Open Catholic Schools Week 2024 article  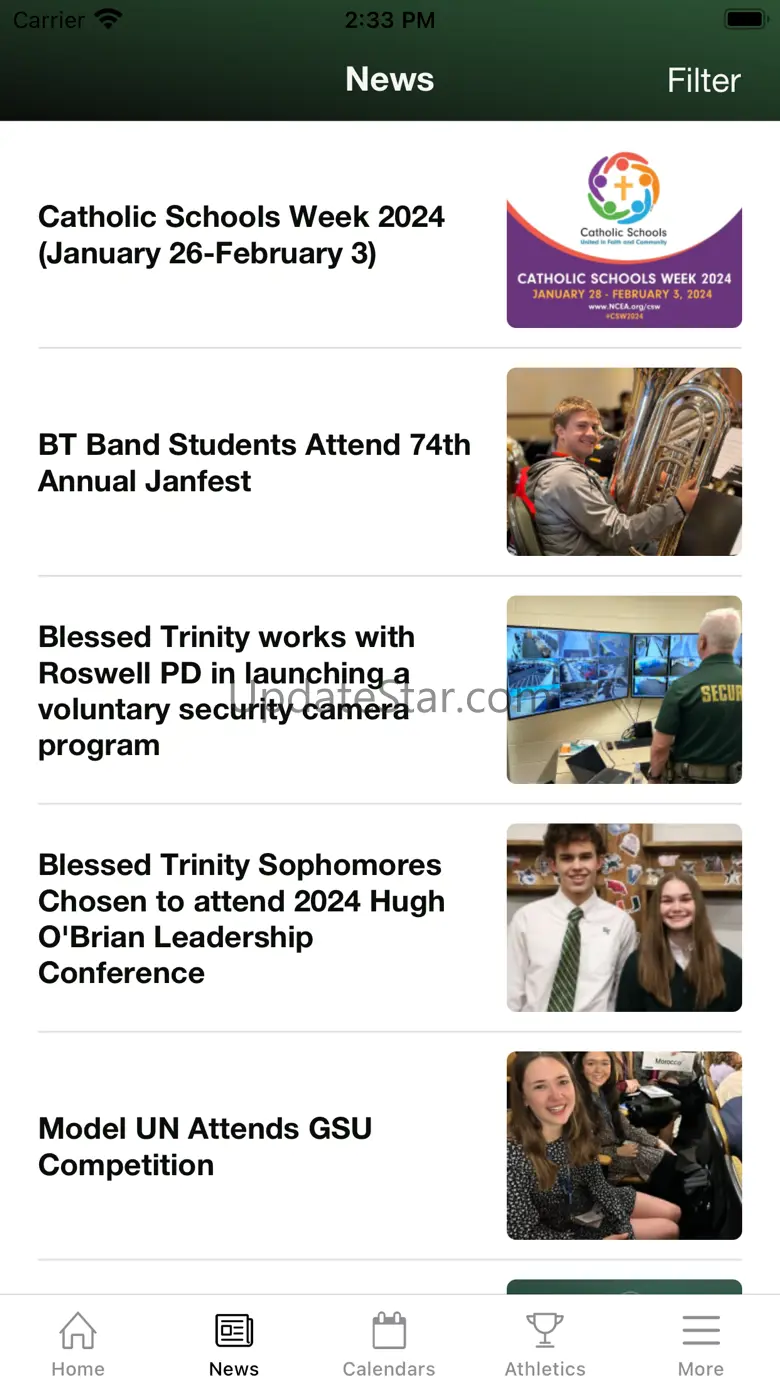(241, 235)
